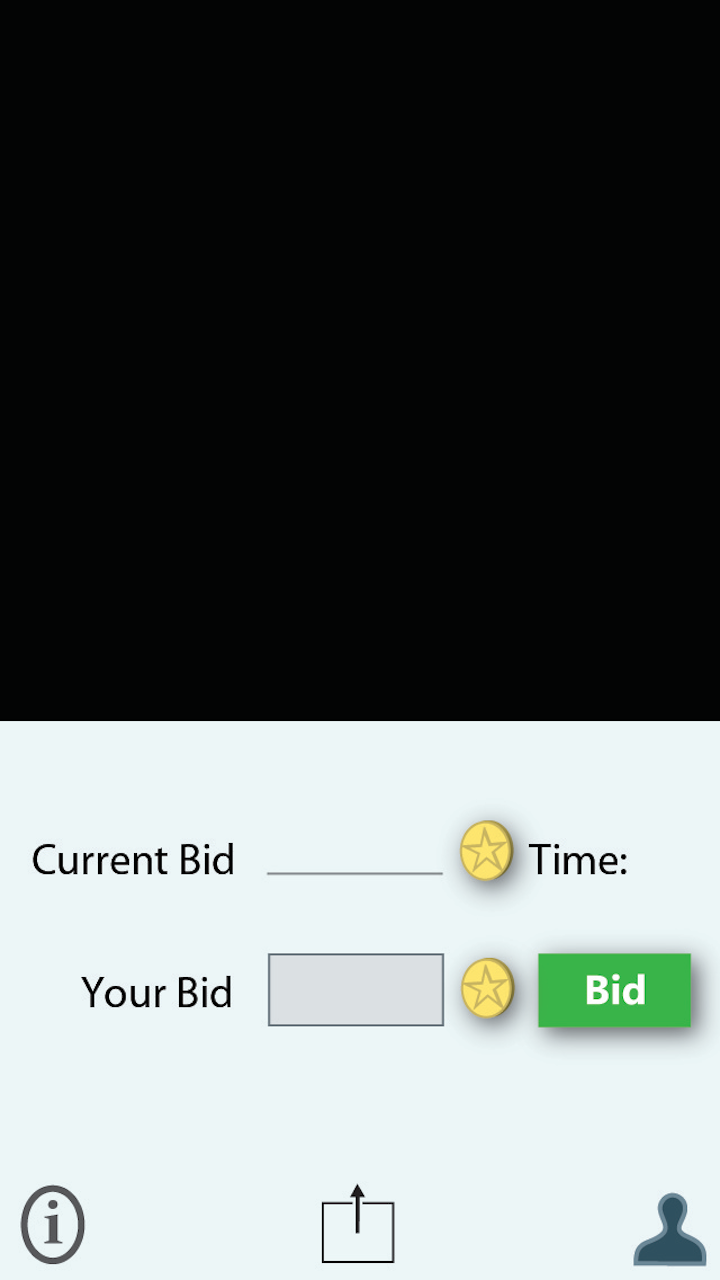
Task: Tap the green Bid button
Action: point(614,990)
